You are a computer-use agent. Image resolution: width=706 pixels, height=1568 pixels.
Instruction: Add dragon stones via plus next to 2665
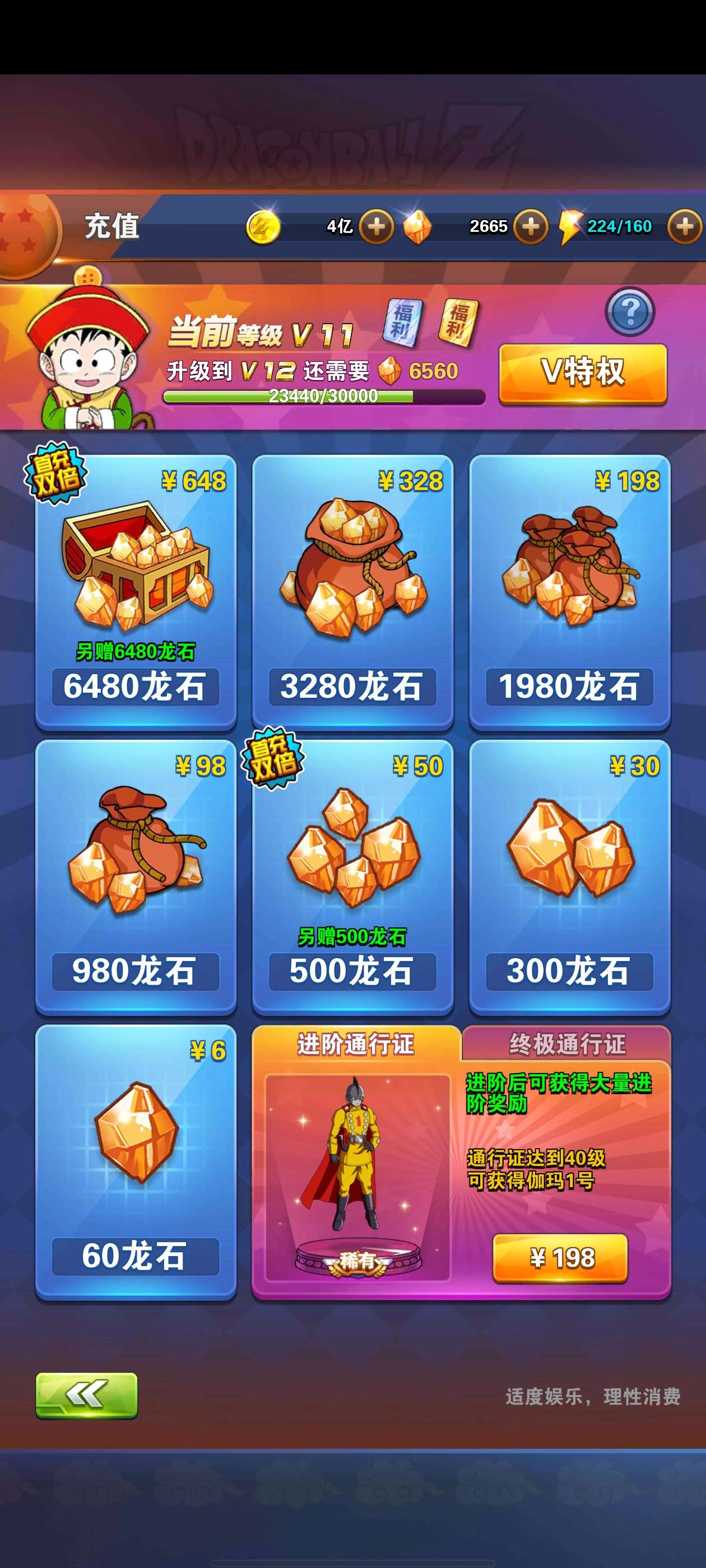click(531, 226)
